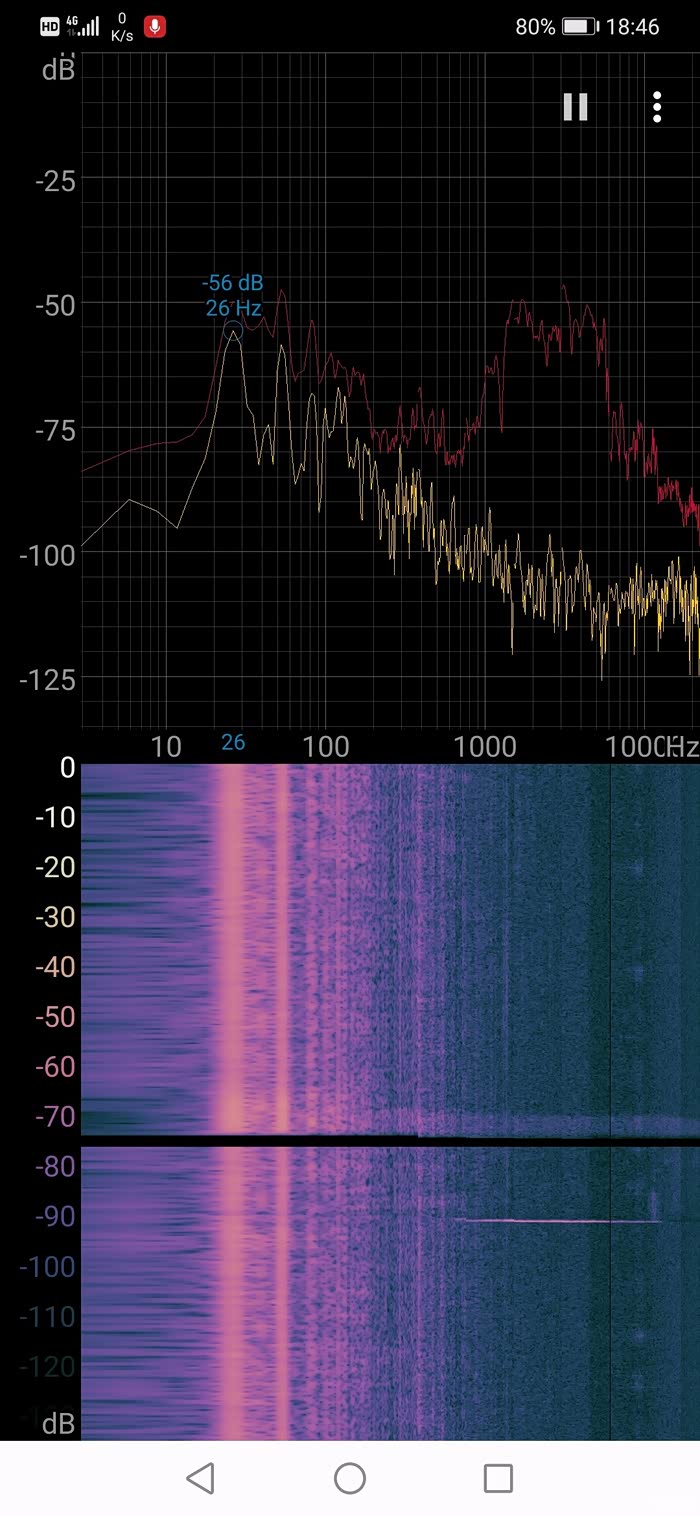This screenshot has height=1516, width=700.
Task: Pause the live spectrum analysis
Action: point(575,107)
